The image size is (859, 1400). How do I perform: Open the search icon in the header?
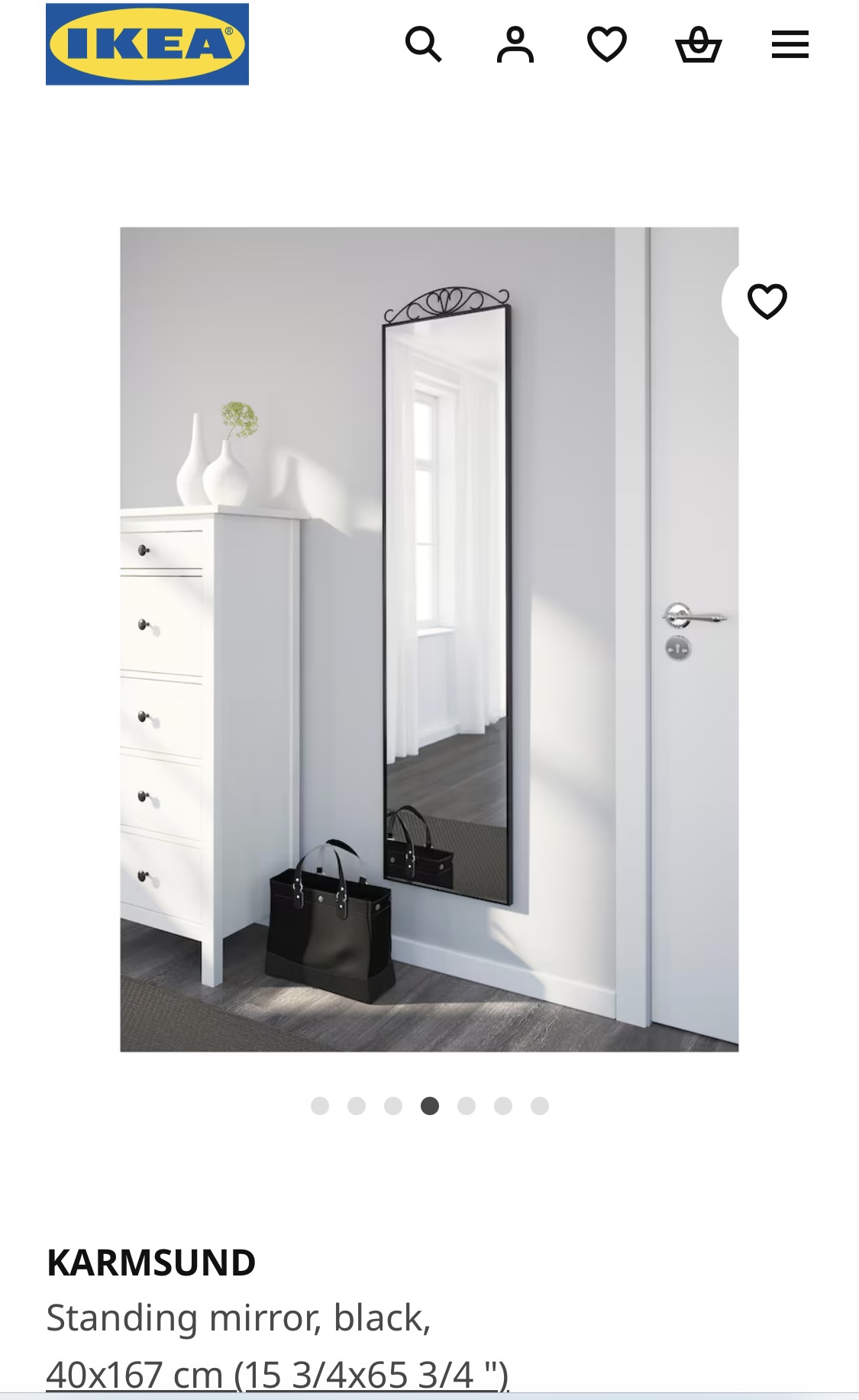423,44
